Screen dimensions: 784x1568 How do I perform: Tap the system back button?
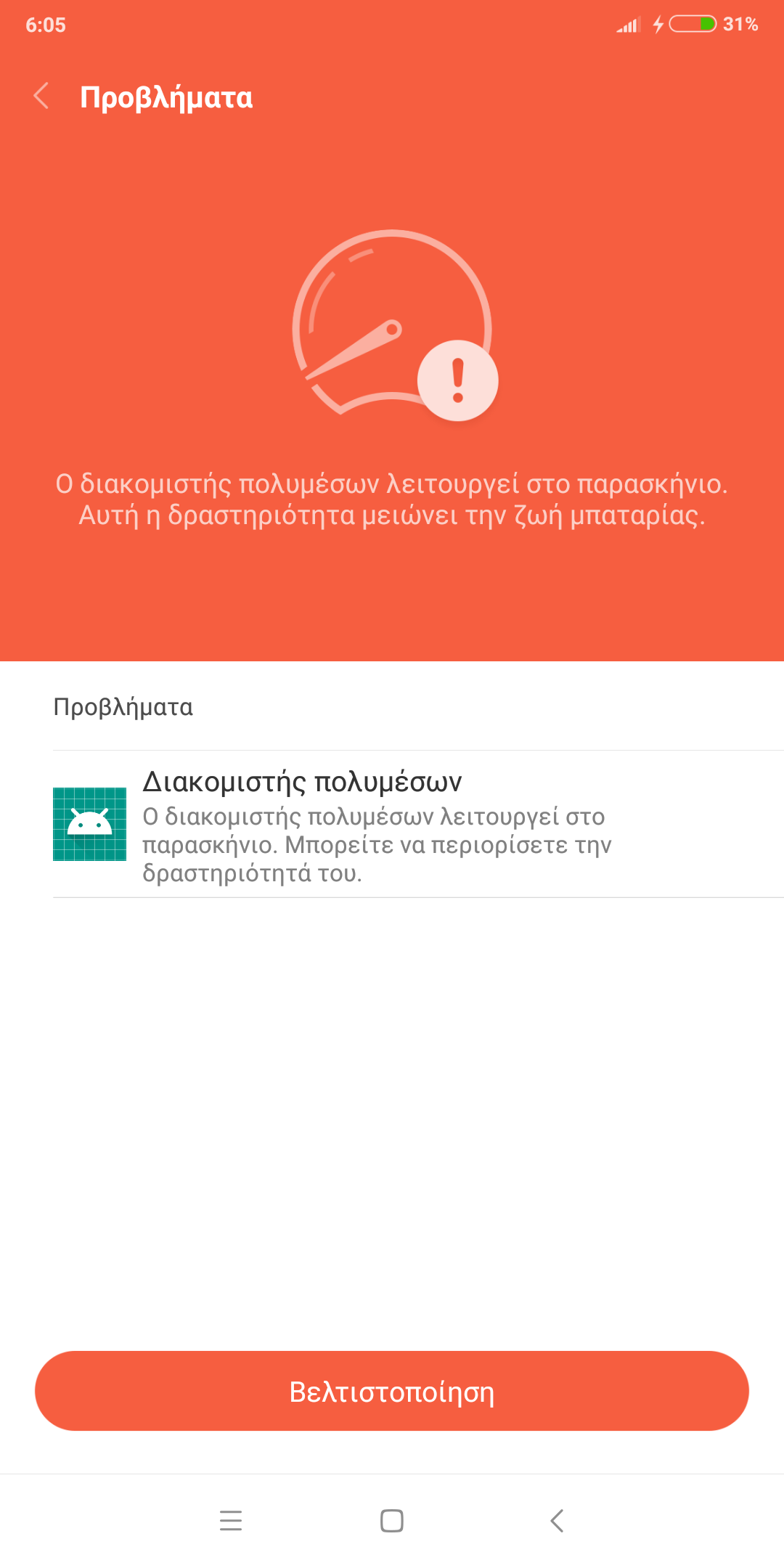pos(557,1520)
